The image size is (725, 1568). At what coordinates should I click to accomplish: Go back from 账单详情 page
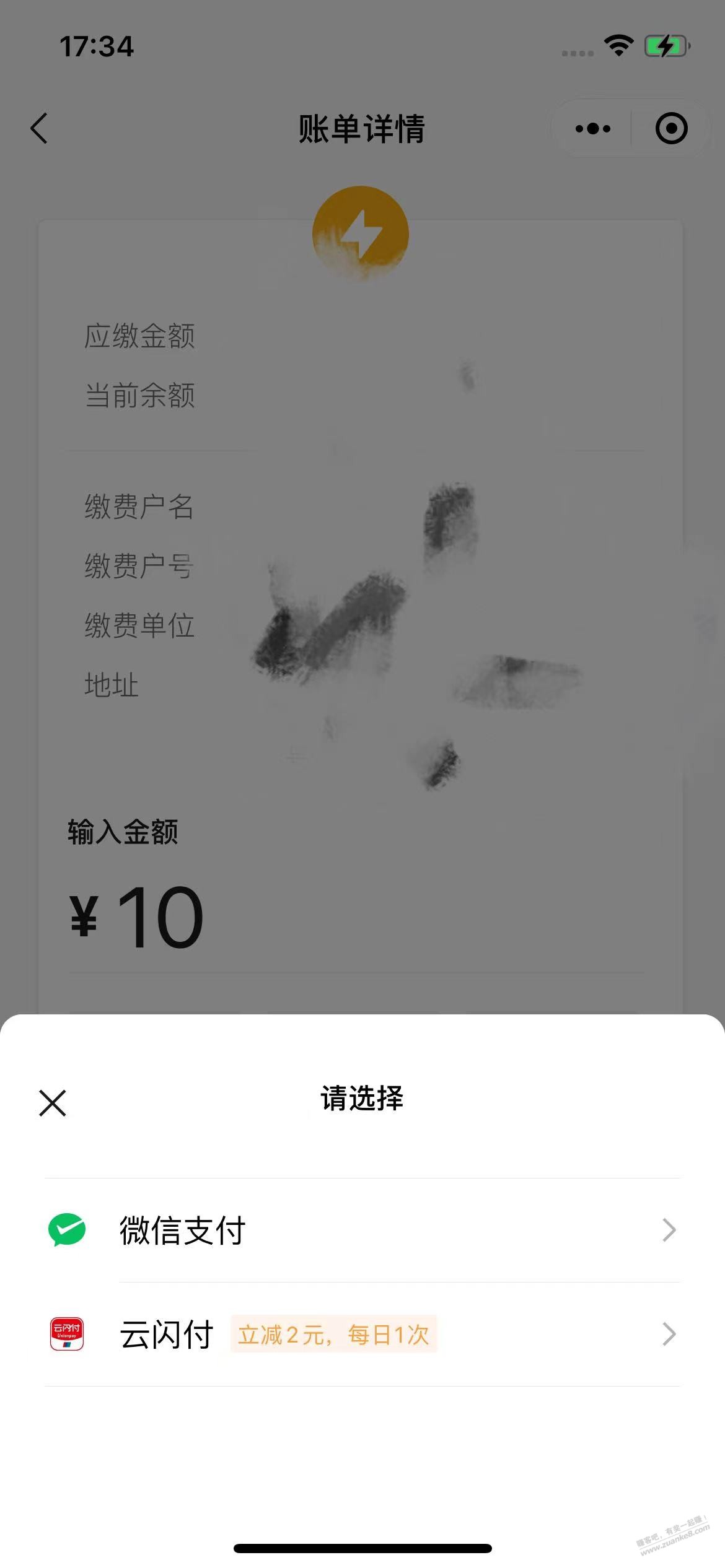click(39, 129)
